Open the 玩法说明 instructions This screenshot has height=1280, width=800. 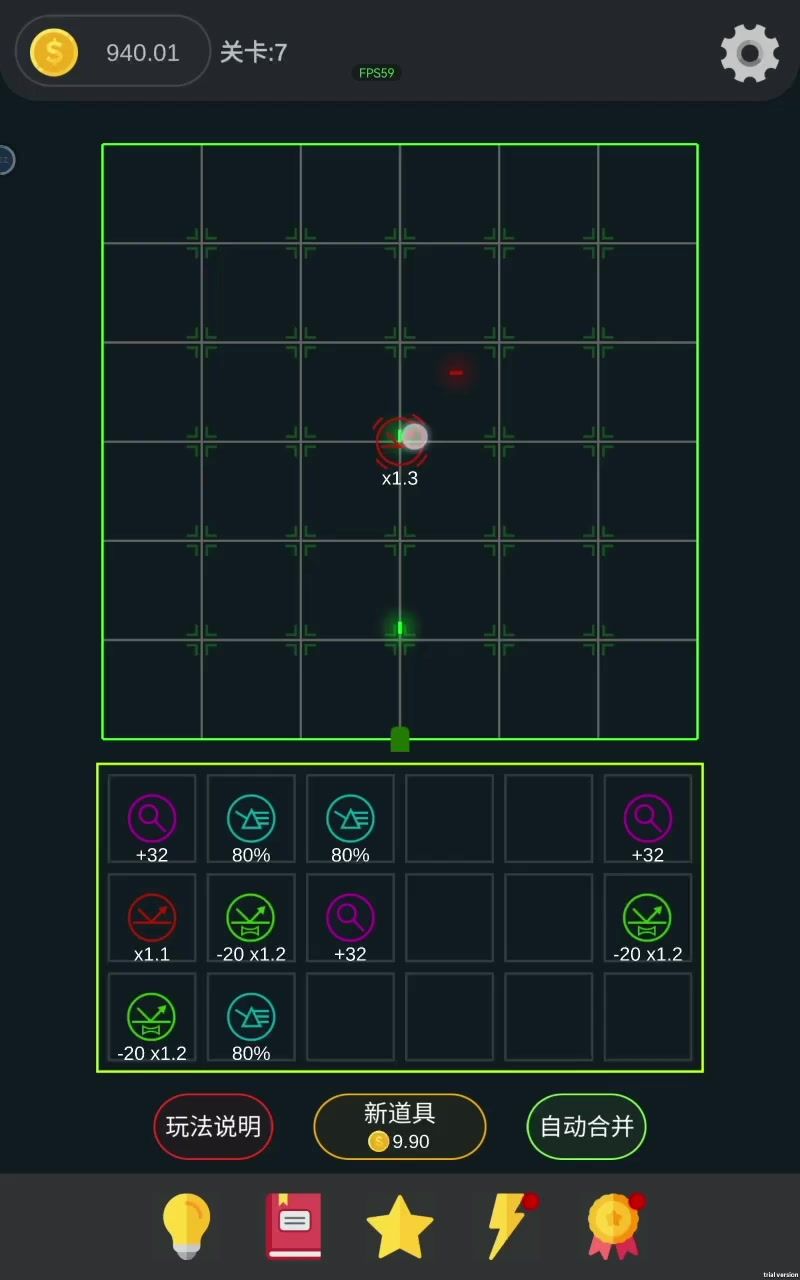[x=213, y=1126]
